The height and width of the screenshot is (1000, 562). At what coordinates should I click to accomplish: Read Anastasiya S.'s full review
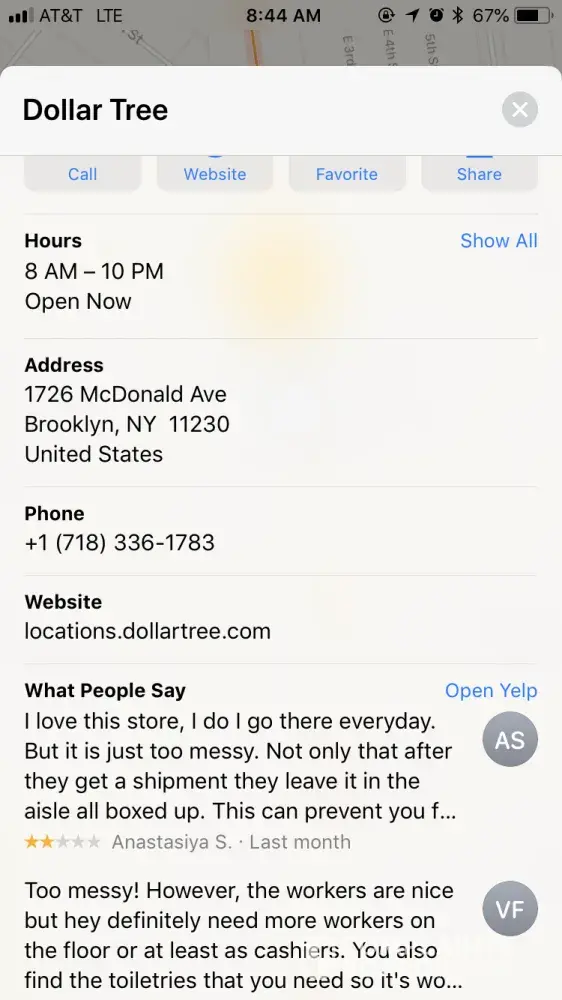pos(281,780)
